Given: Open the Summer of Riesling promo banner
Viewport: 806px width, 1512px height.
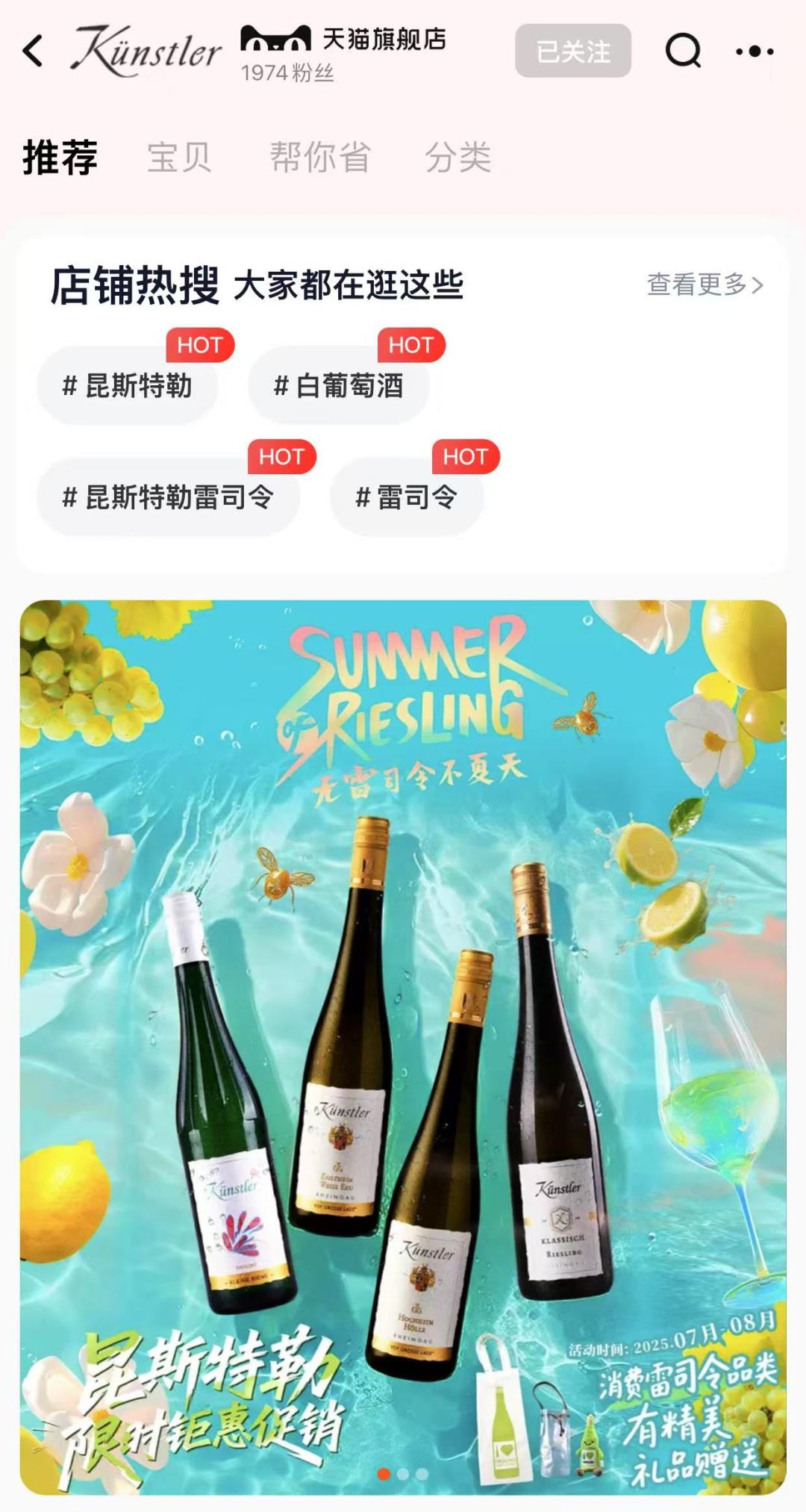Looking at the screenshot, I should tap(403, 1045).
